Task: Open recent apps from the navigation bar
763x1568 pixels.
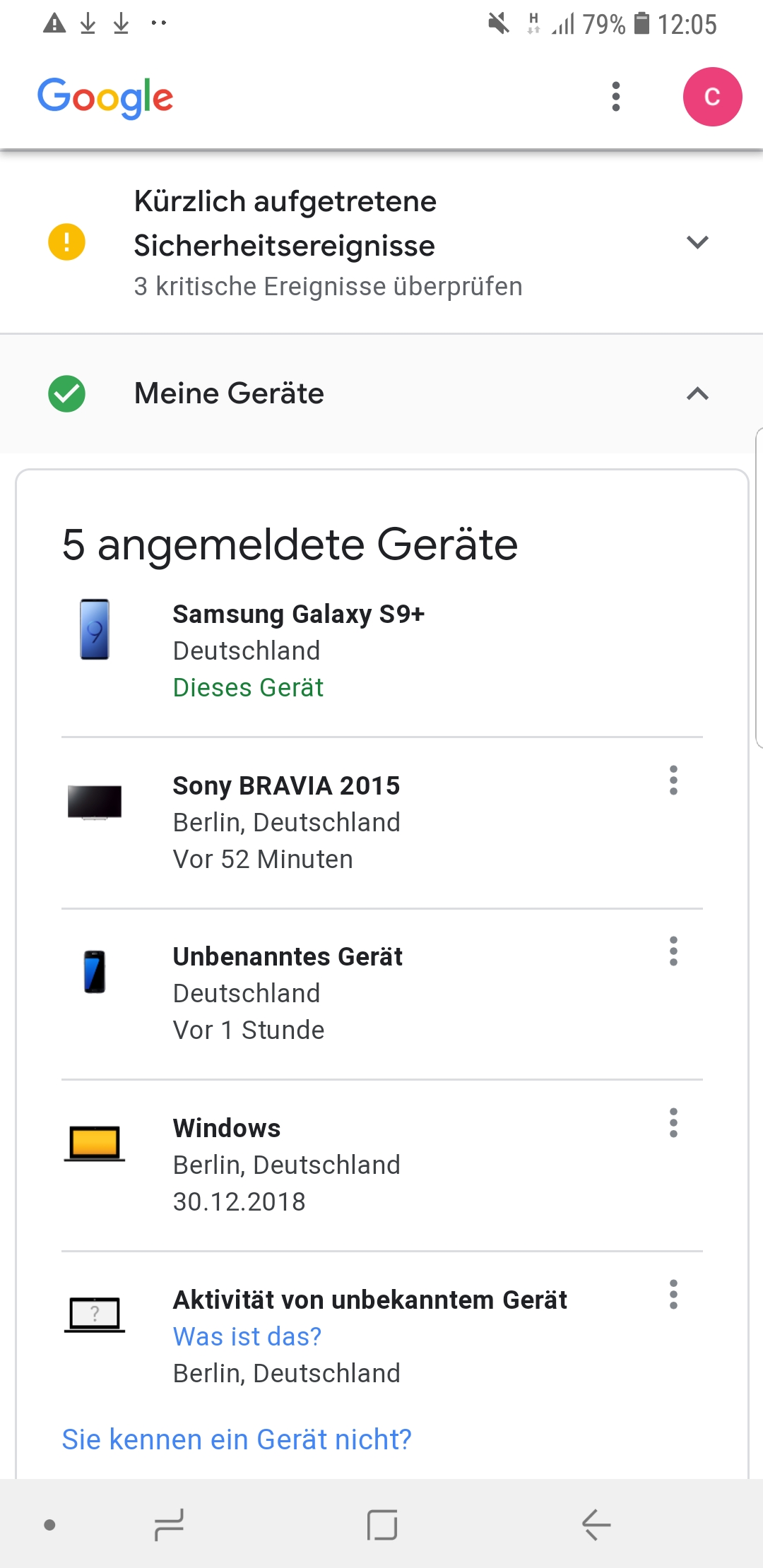Action: pos(169,1525)
